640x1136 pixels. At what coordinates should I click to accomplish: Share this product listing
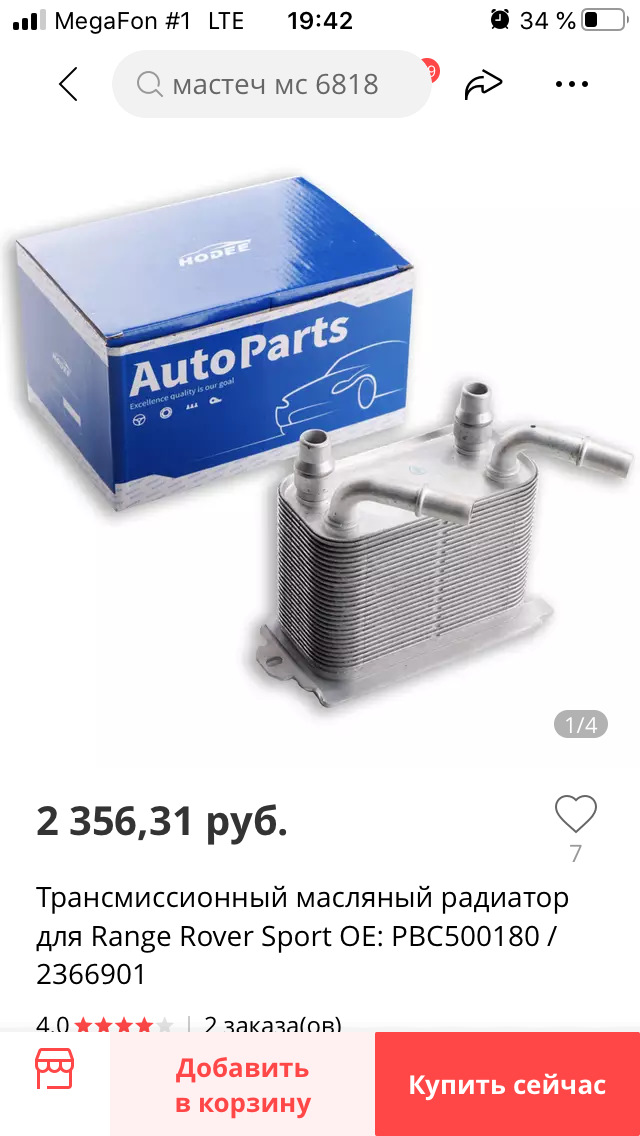tap(483, 86)
